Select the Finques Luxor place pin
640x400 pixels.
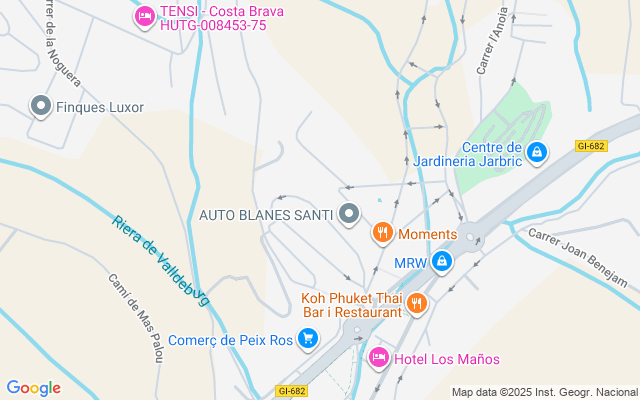point(41,105)
